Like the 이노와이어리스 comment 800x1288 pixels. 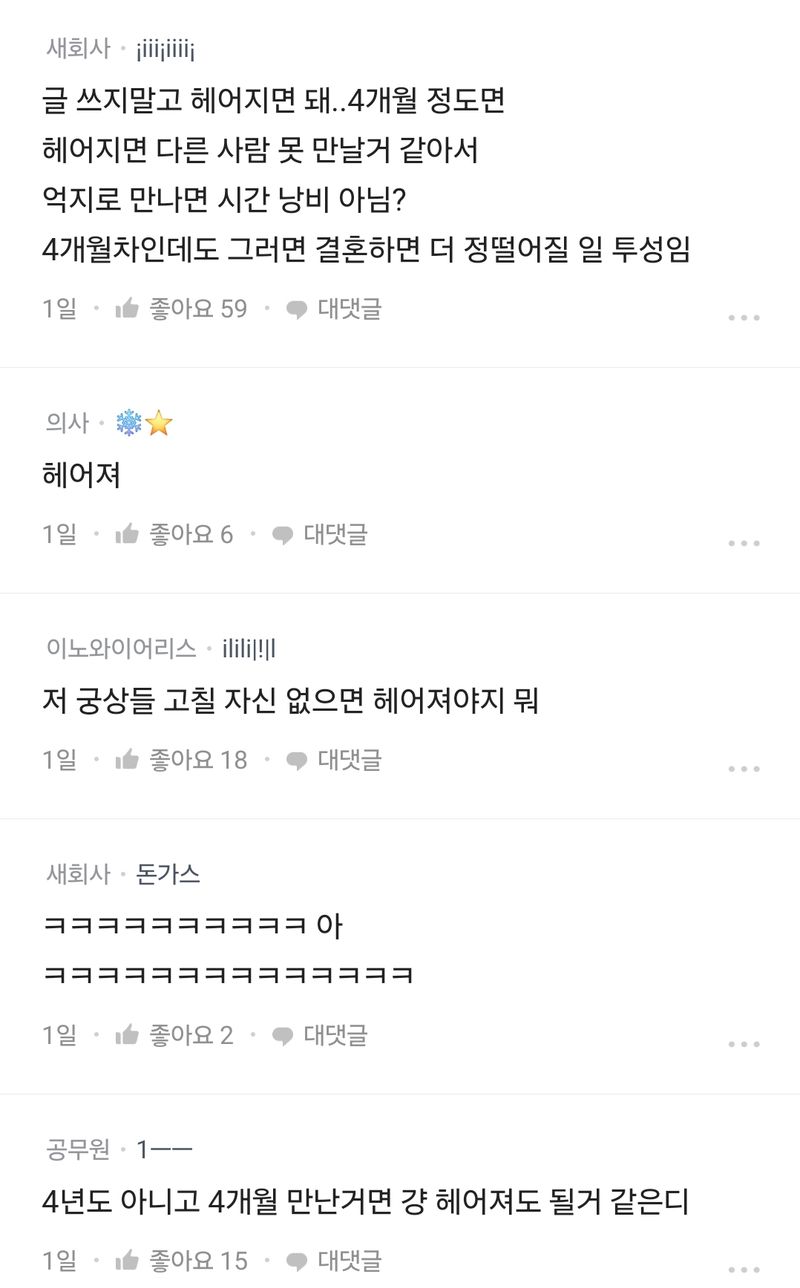click(x=181, y=760)
